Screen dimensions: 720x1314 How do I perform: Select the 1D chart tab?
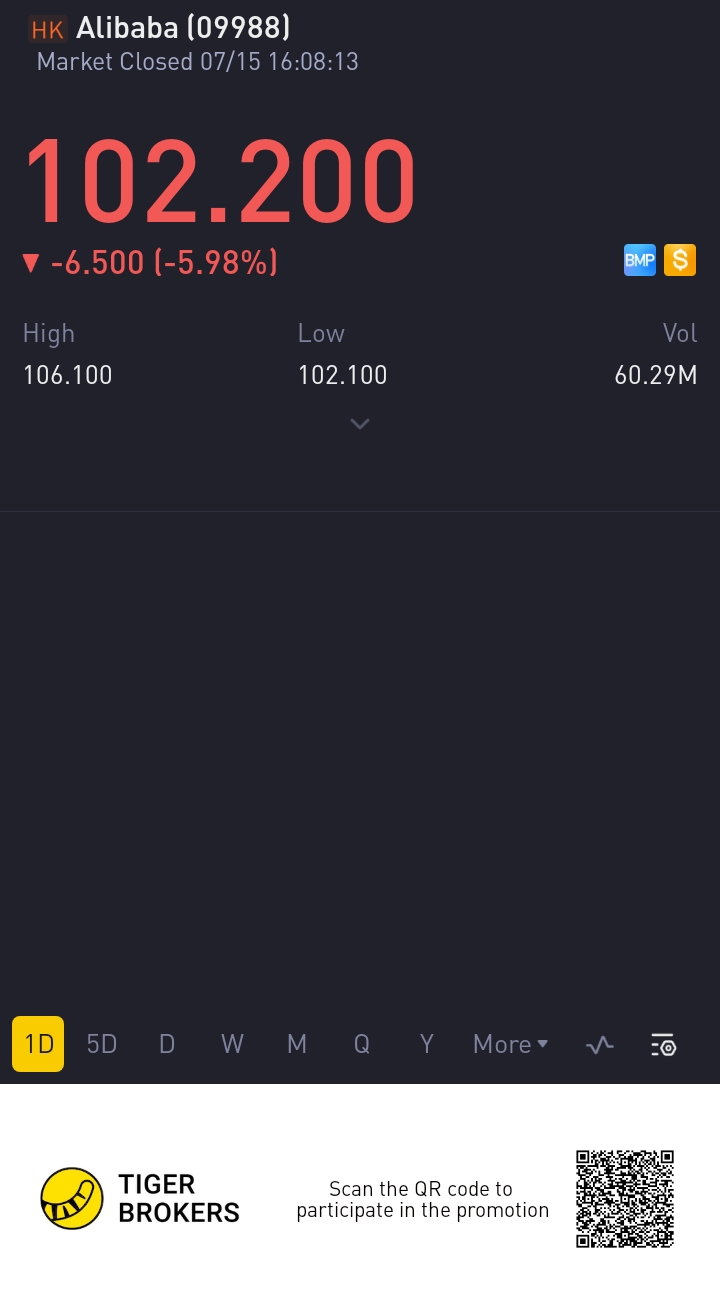(38, 1044)
